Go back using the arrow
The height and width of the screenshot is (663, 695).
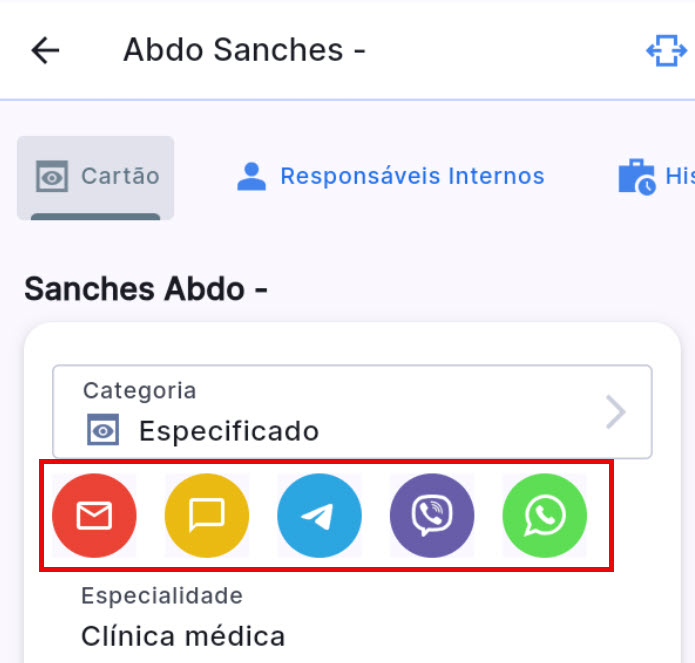coord(46,50)
